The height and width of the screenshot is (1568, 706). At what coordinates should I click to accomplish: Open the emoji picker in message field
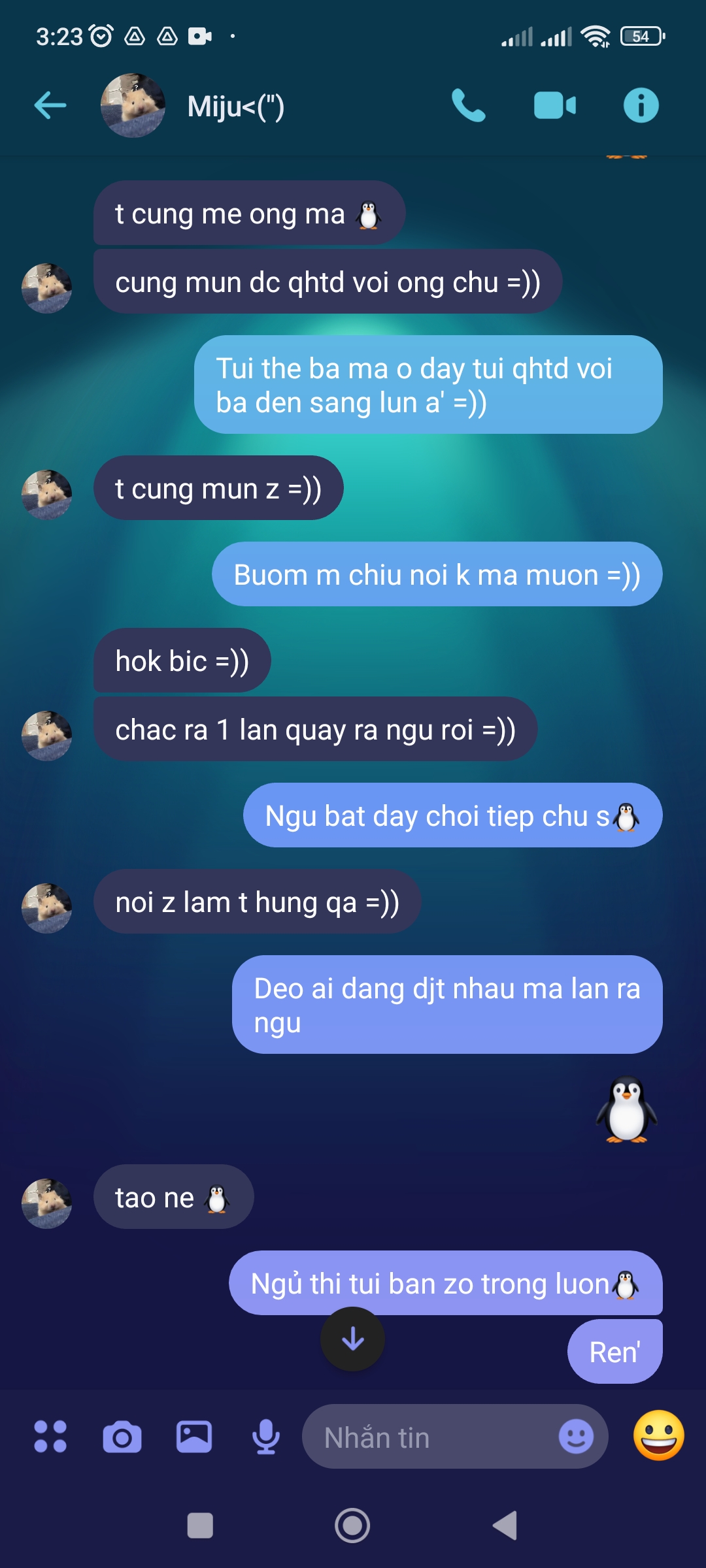[x=576, y=1437]
